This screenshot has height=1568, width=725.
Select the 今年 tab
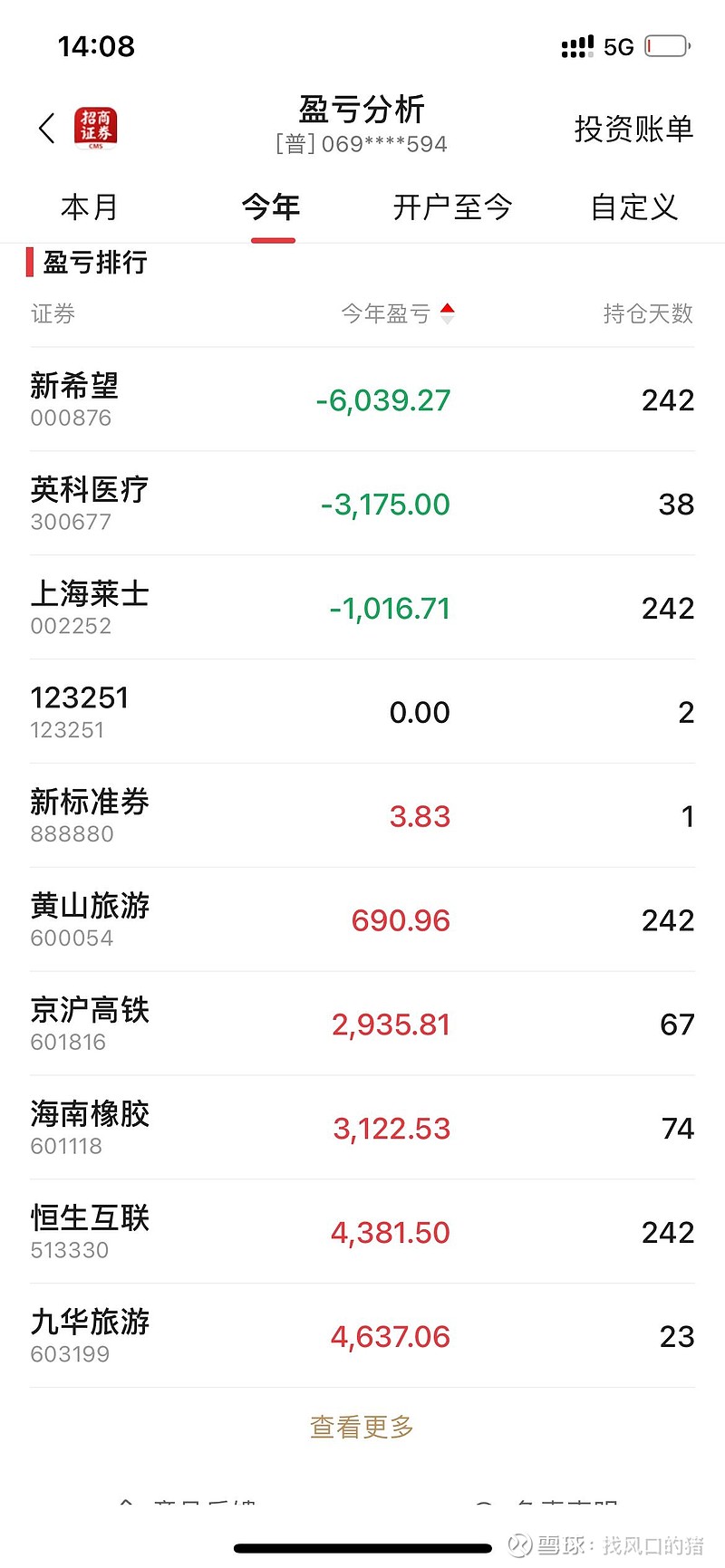pyautogui.click(x=271, y=207)
